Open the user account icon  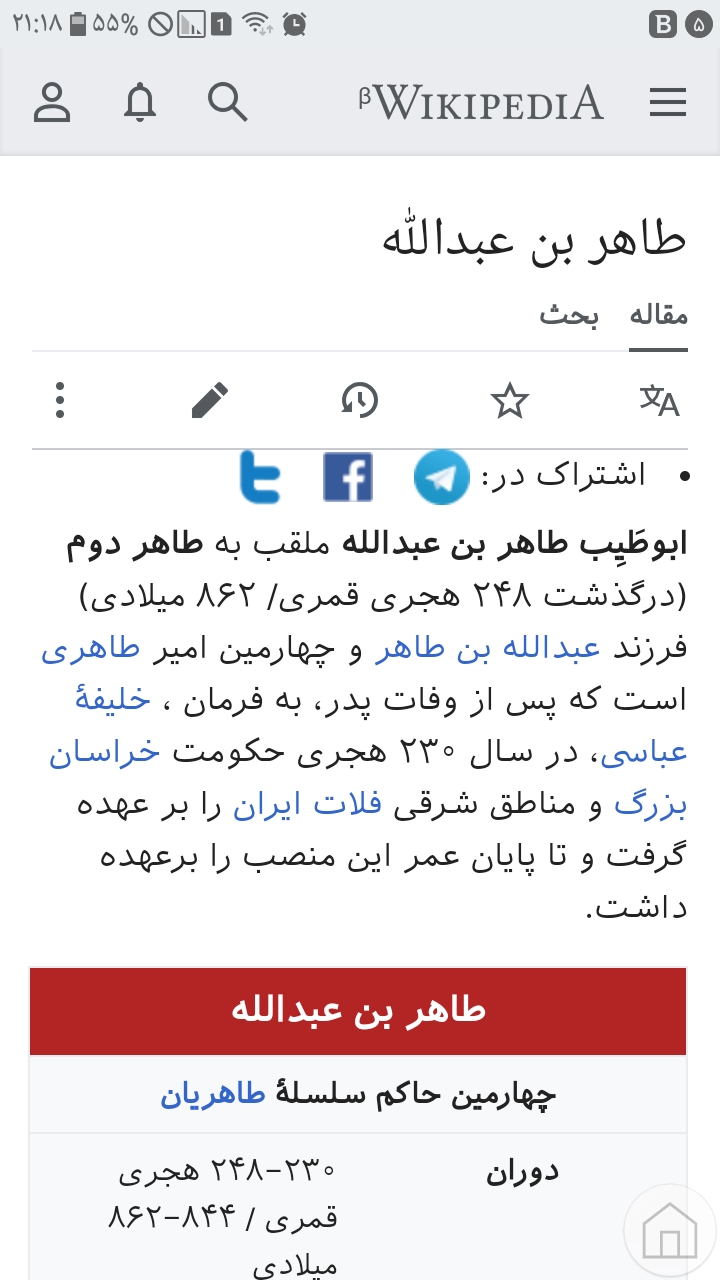(x=52, y=101)
